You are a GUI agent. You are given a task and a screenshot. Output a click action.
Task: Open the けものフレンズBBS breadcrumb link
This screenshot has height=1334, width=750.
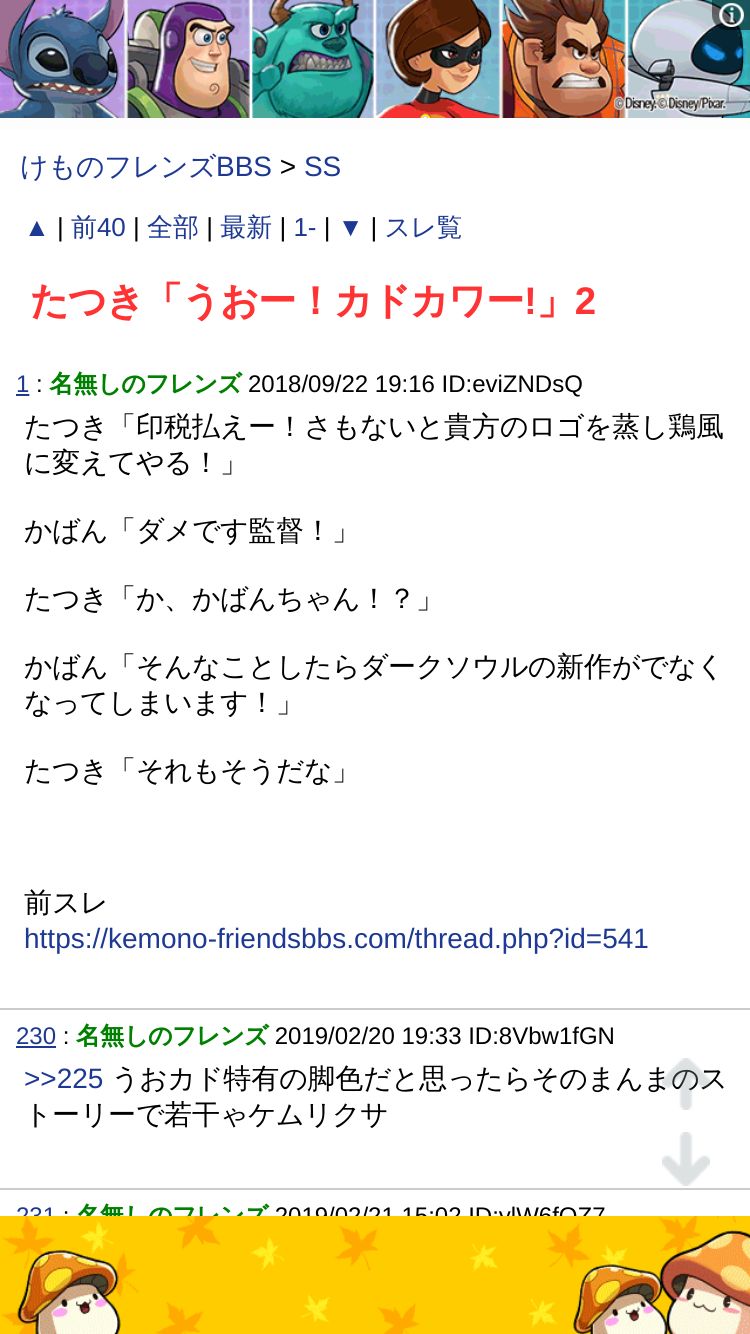coord(146,167)
